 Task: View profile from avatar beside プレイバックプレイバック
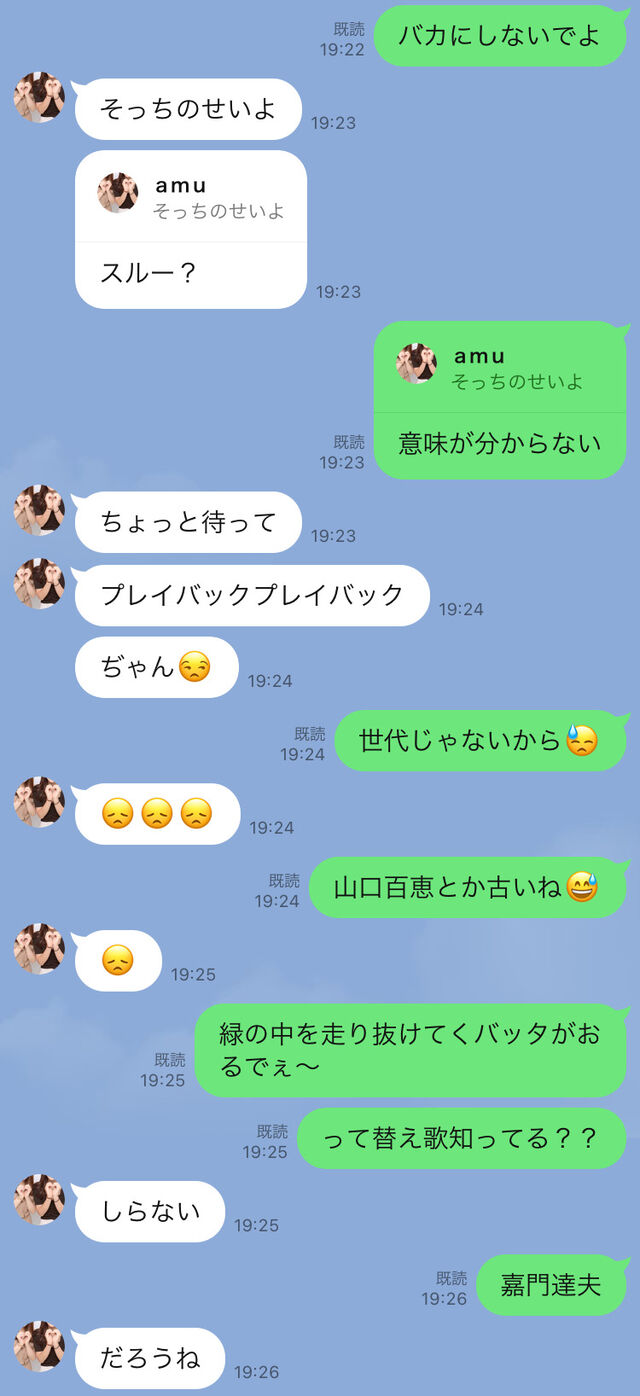tap(39, 584)
